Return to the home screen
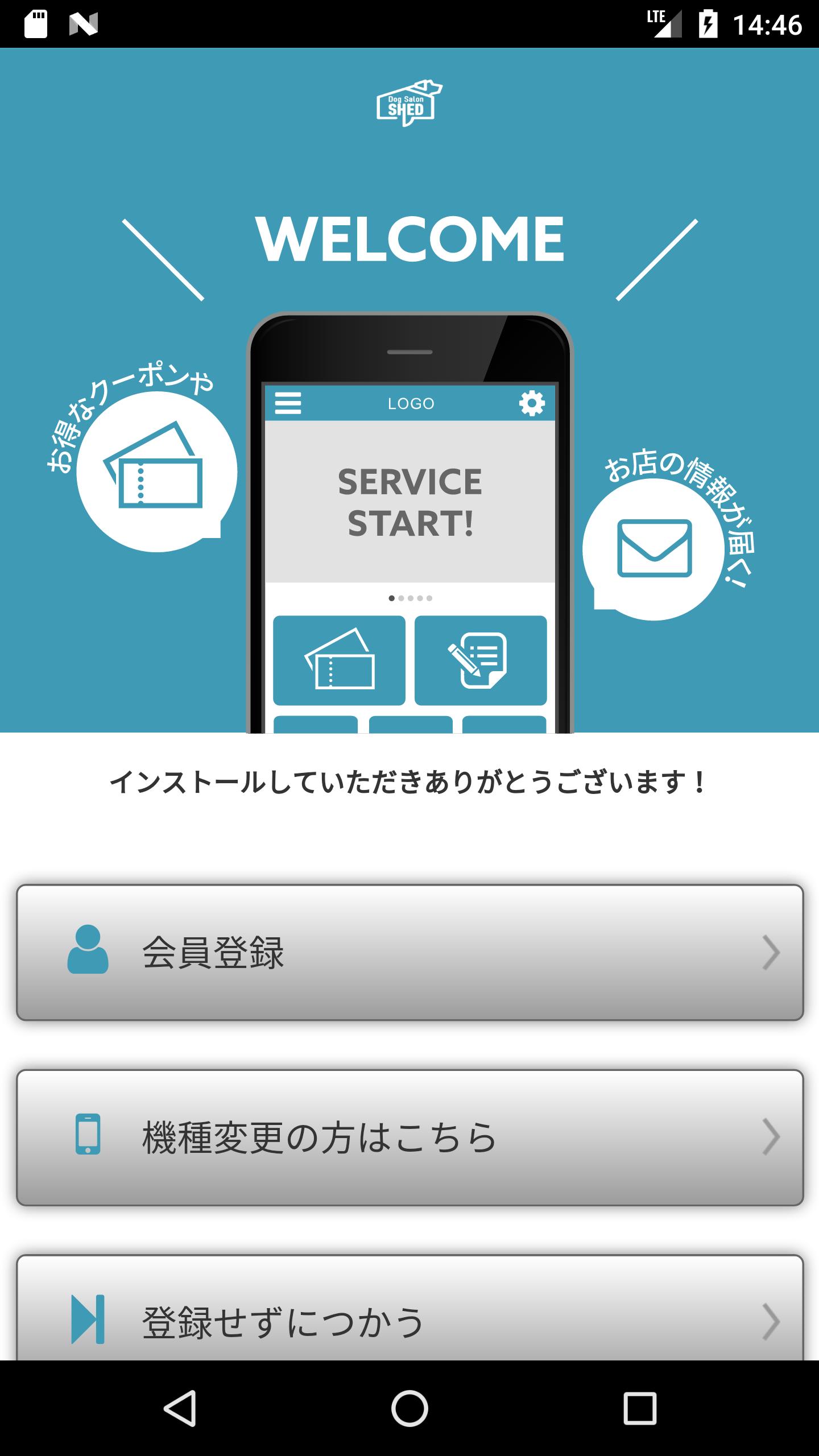The image size is (819, 1456). coord(409,1408)
